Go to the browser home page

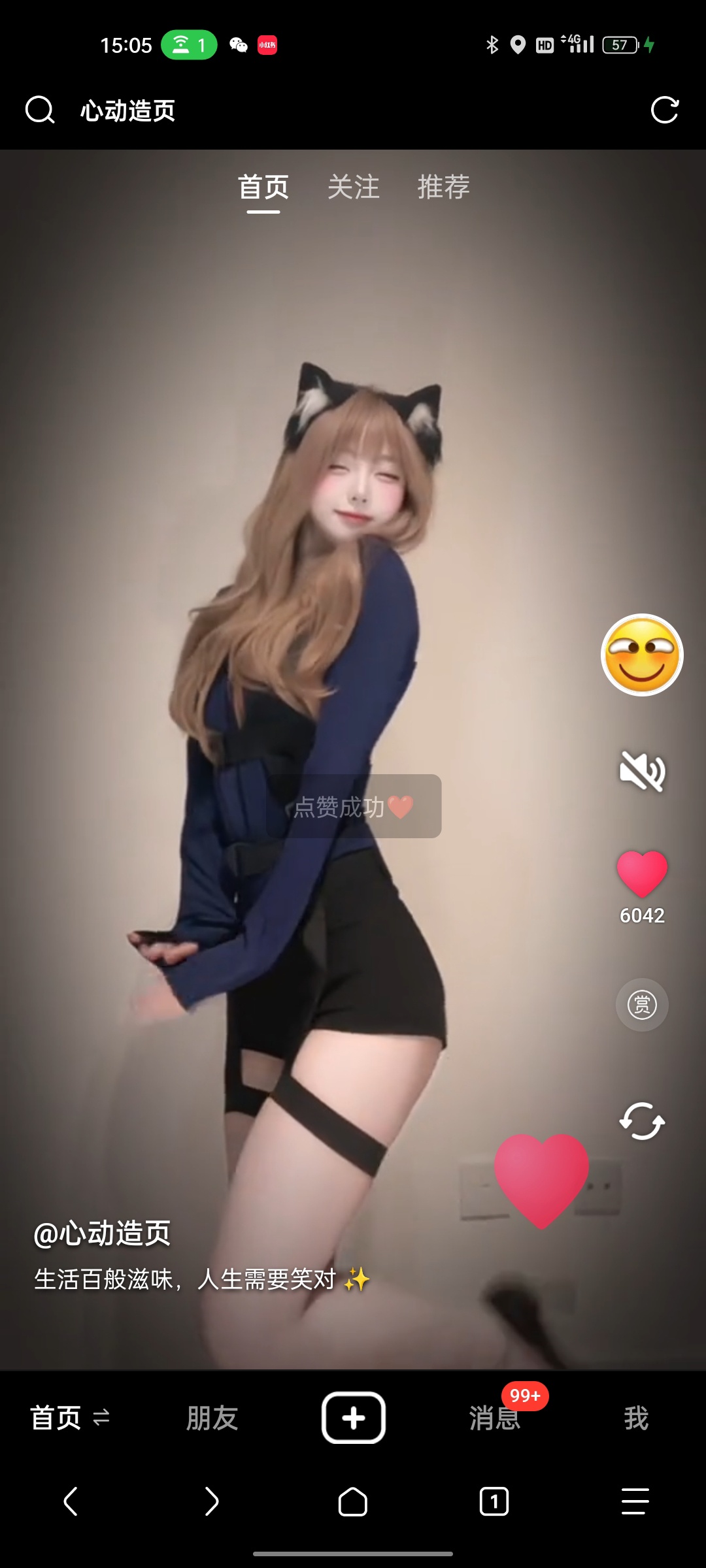click(353, 1501)
